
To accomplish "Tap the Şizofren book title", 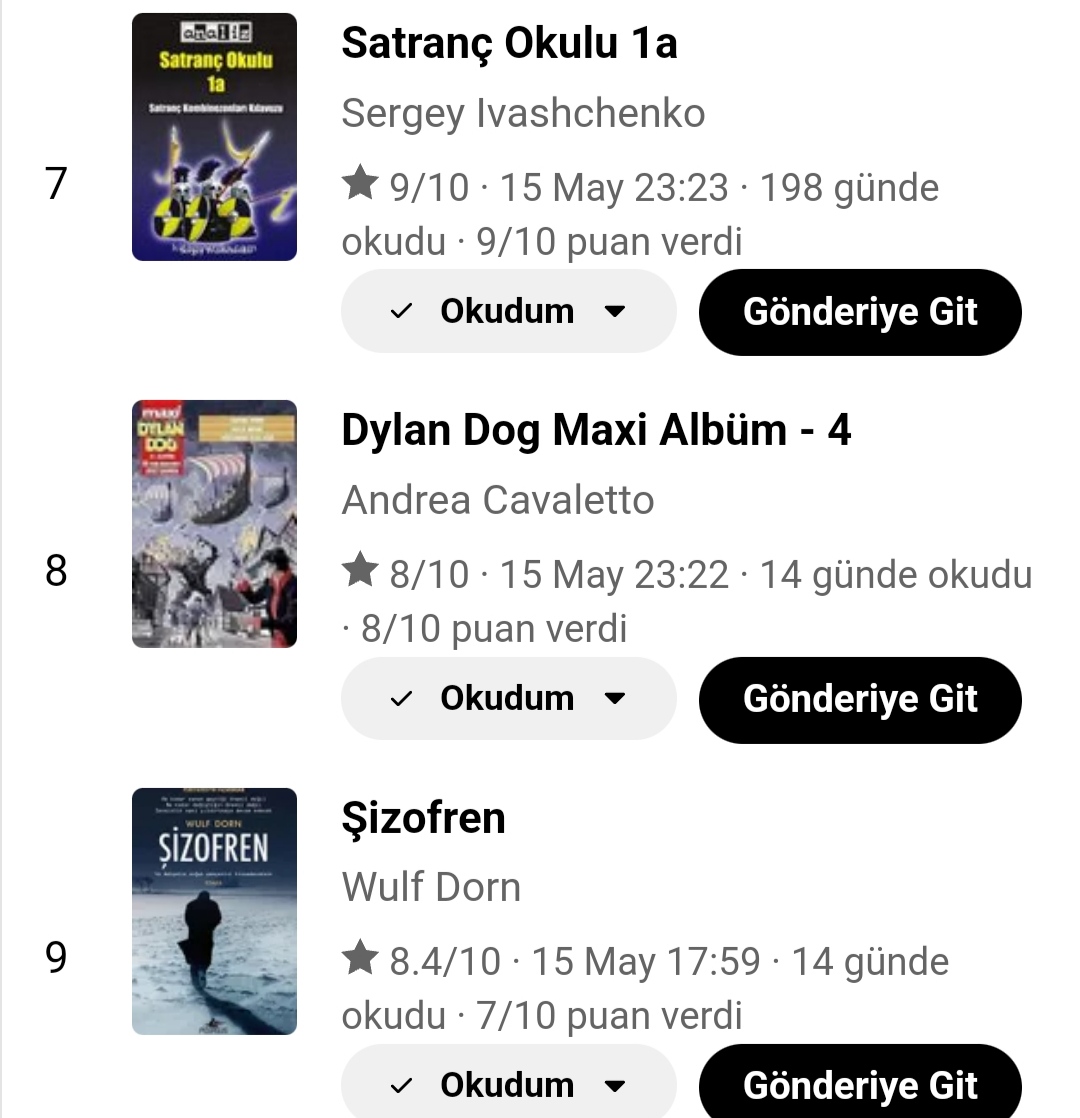I will tap(423, 818).
